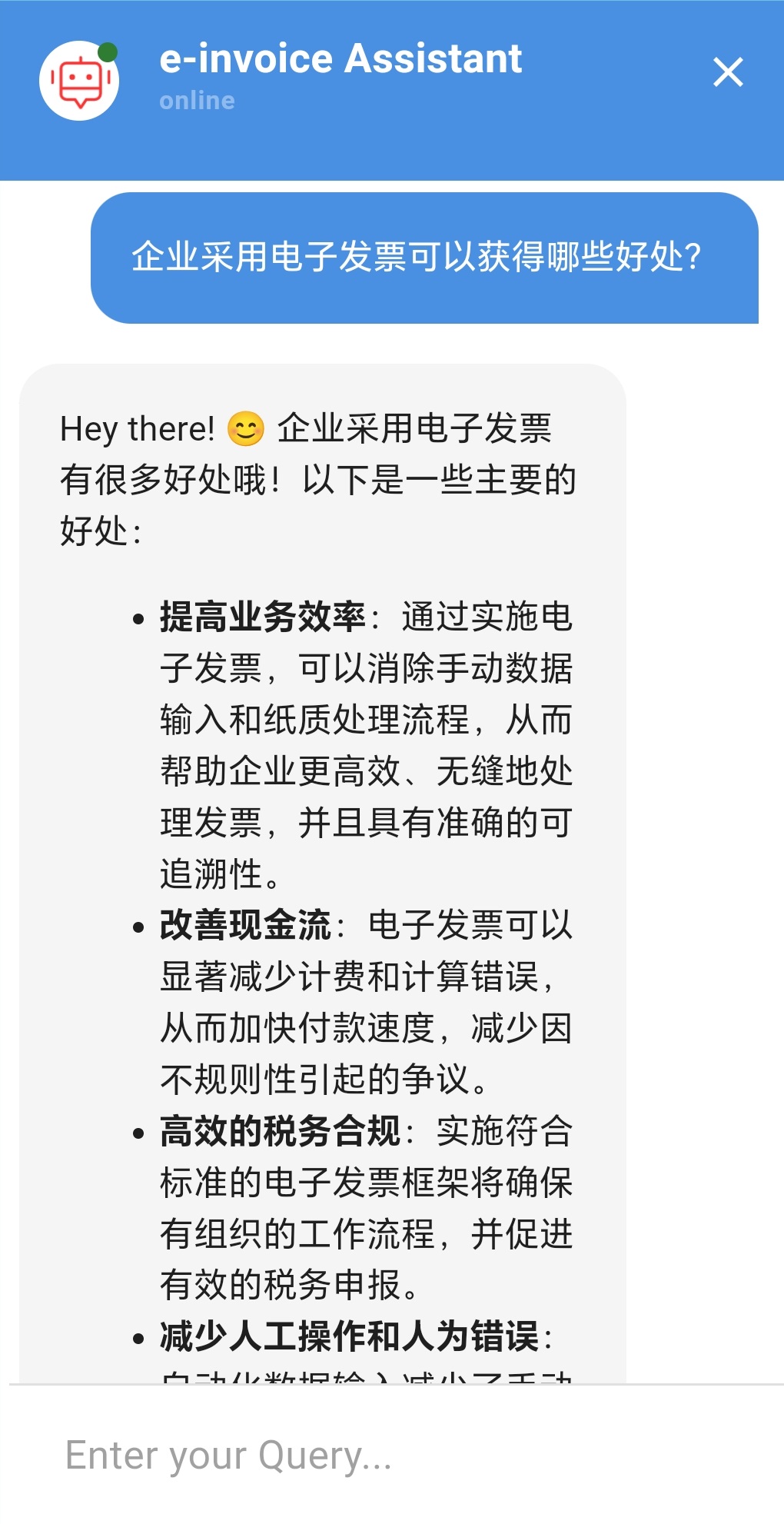Close the e-invoice Assistant chat
Screen dimensions: 784x1524
pos(727,72)
